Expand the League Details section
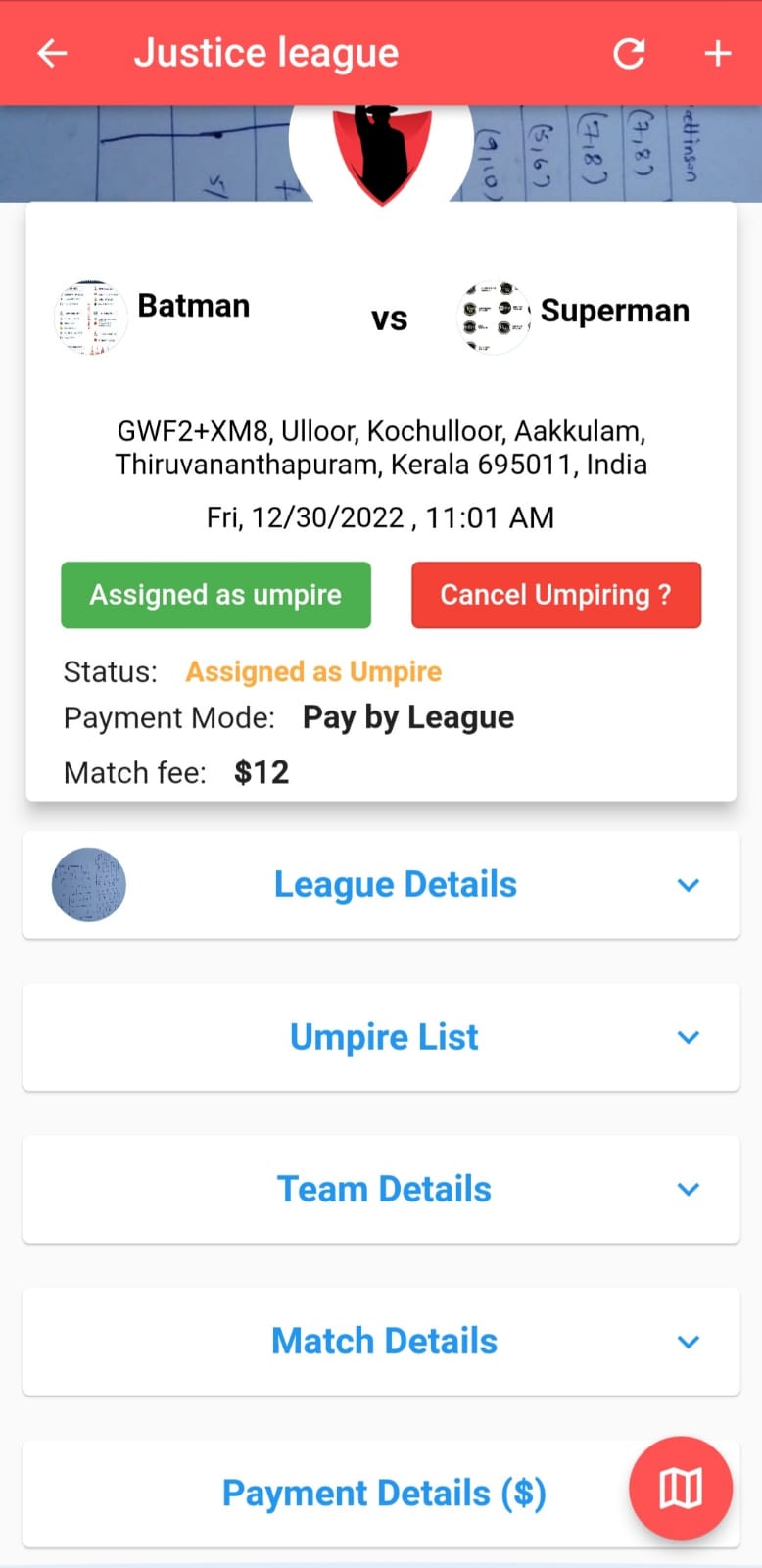This screenshot has width=762, height=1568. pos(395,885)
